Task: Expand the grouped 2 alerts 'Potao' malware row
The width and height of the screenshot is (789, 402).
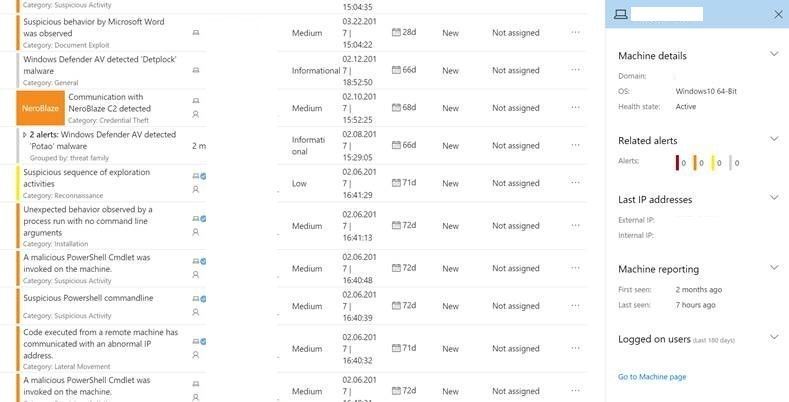Action: 25,134
